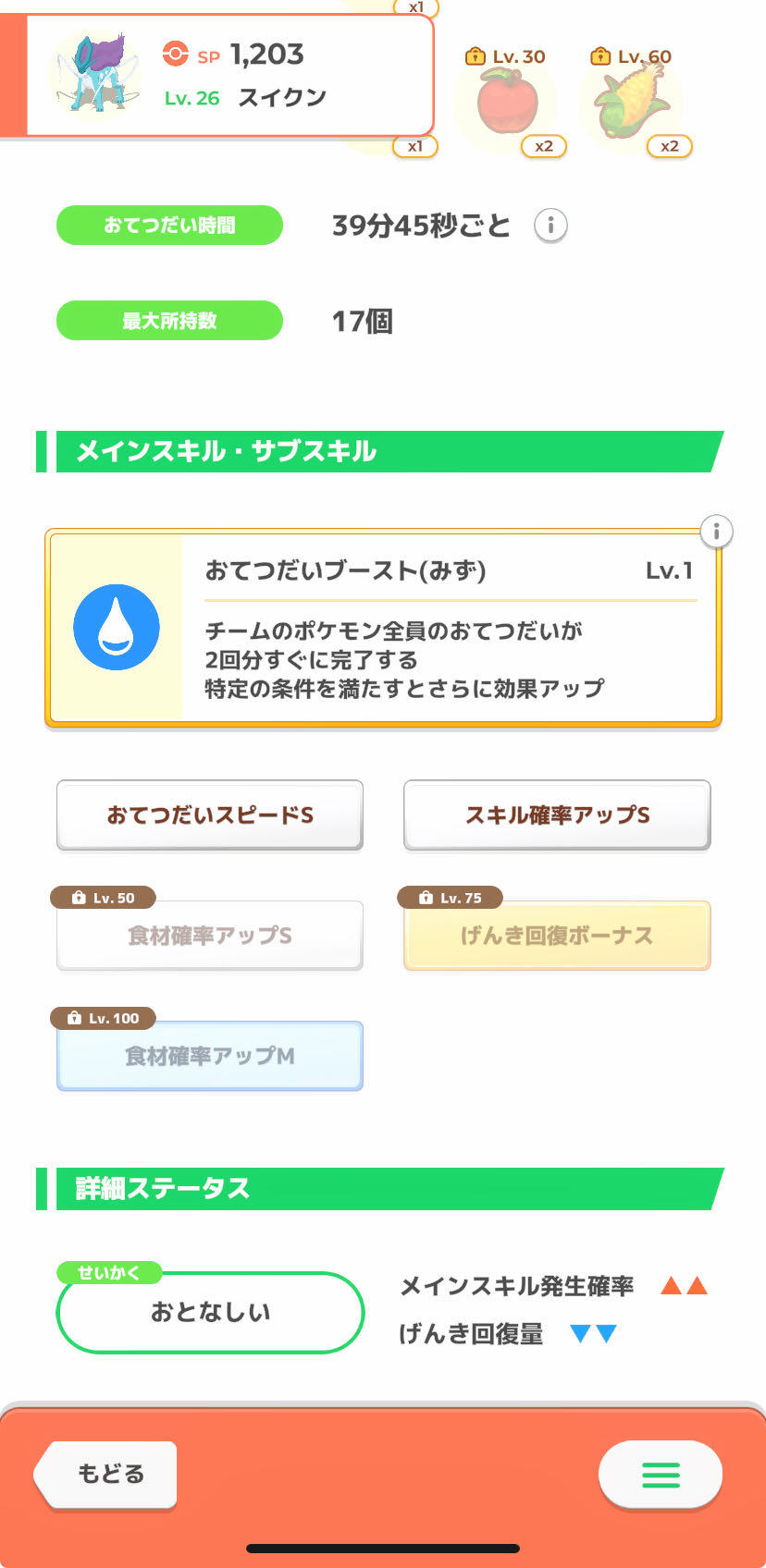This screenshot has height=1568, width=766.
Task: Open the hamburger menu button
Action: pyautogui.click(x=661, y=1474)
